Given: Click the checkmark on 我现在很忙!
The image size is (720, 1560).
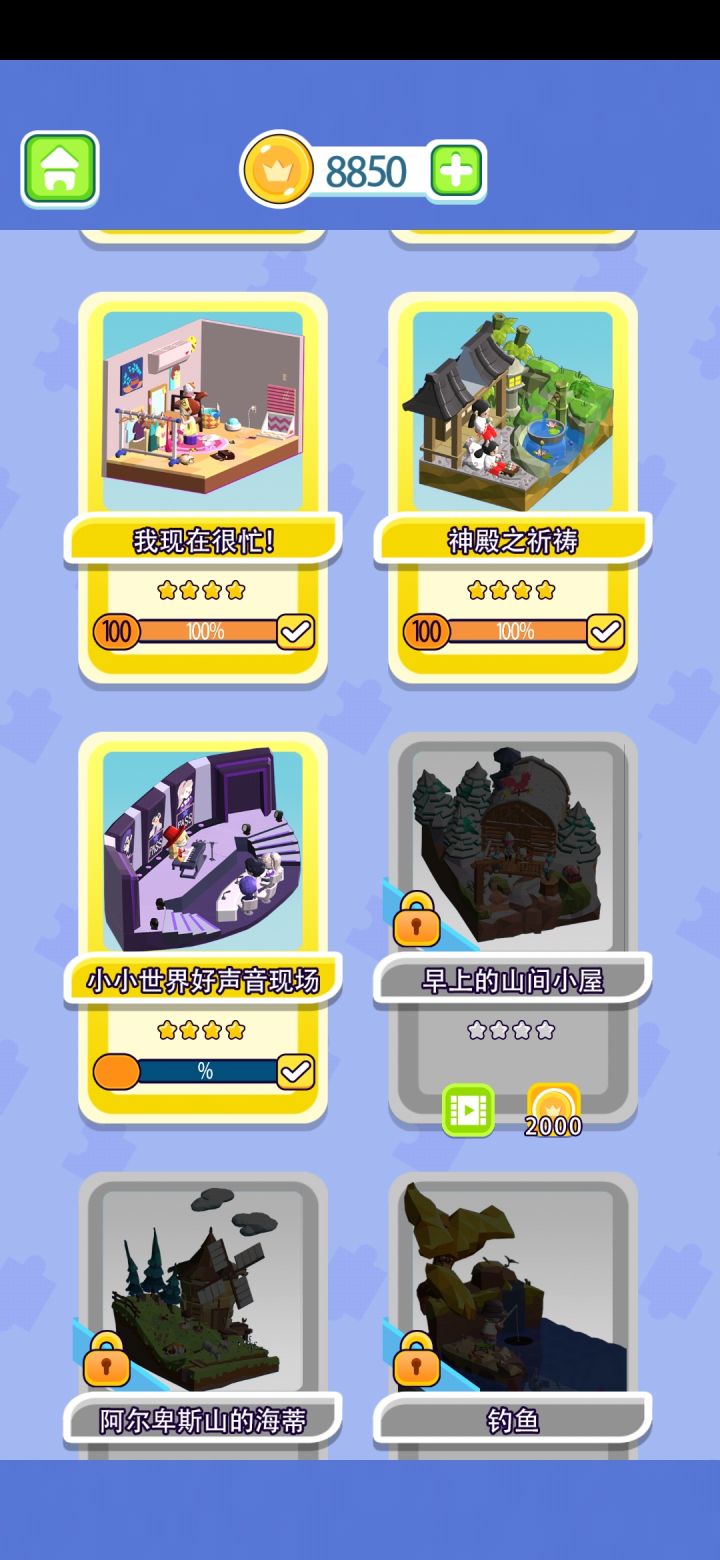Looking at the screenshot, I should coord(294,631).
